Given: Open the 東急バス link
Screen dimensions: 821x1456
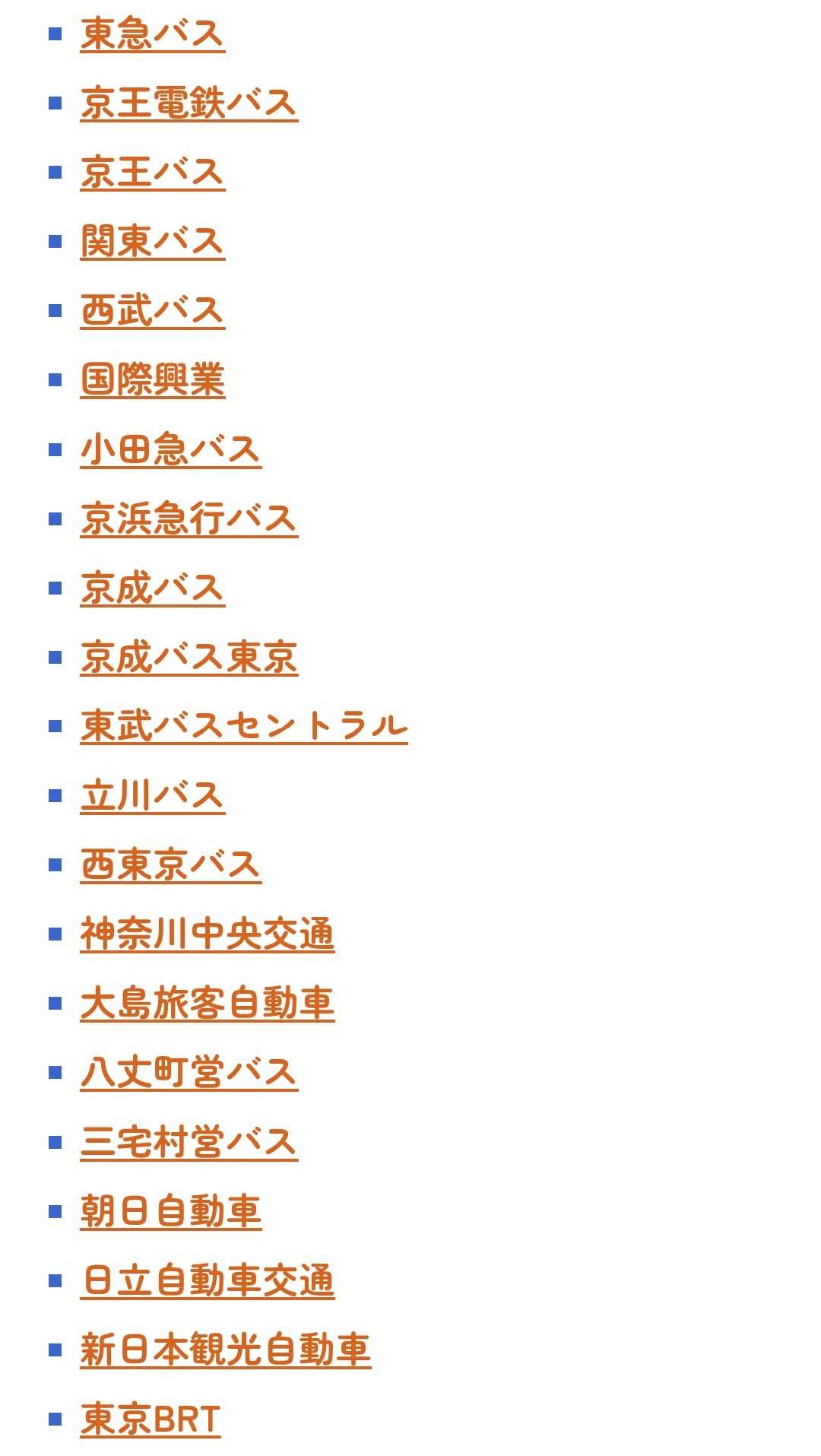Looking at the screenshot, I should [152, 34].
